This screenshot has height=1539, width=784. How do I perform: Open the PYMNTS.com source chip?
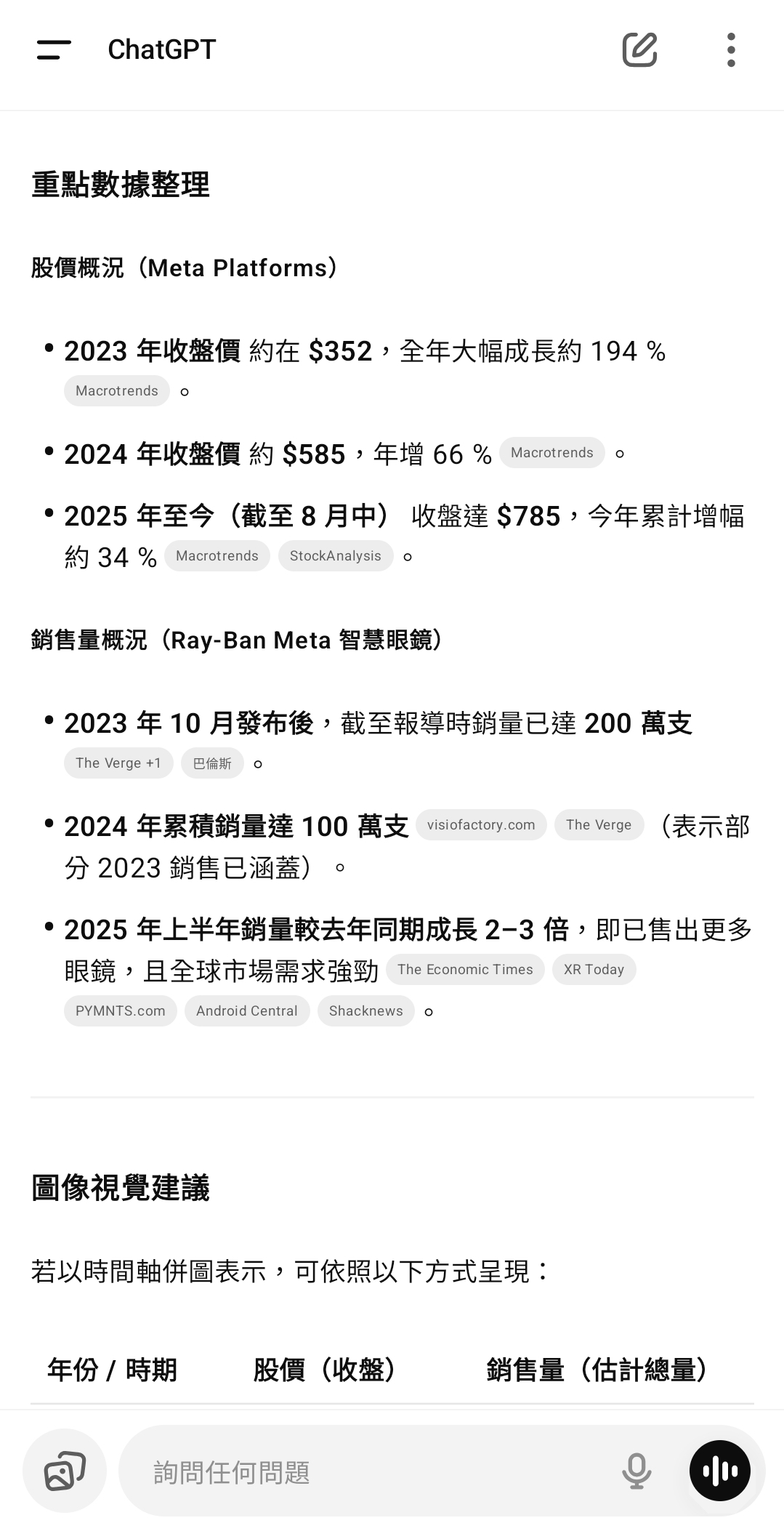pyautogui.click(x=121, y=1011)
